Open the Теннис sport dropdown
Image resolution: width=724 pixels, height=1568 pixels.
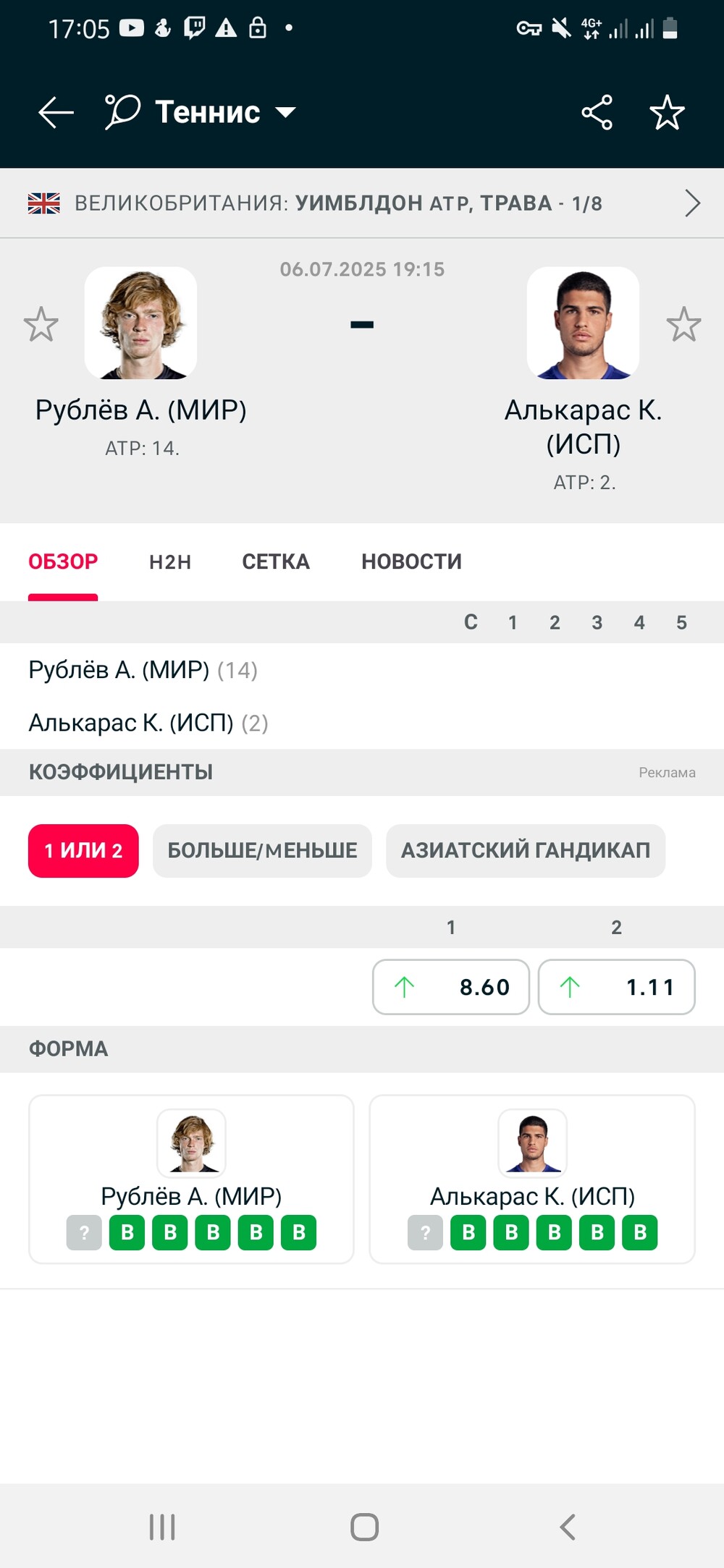point(201,112)
